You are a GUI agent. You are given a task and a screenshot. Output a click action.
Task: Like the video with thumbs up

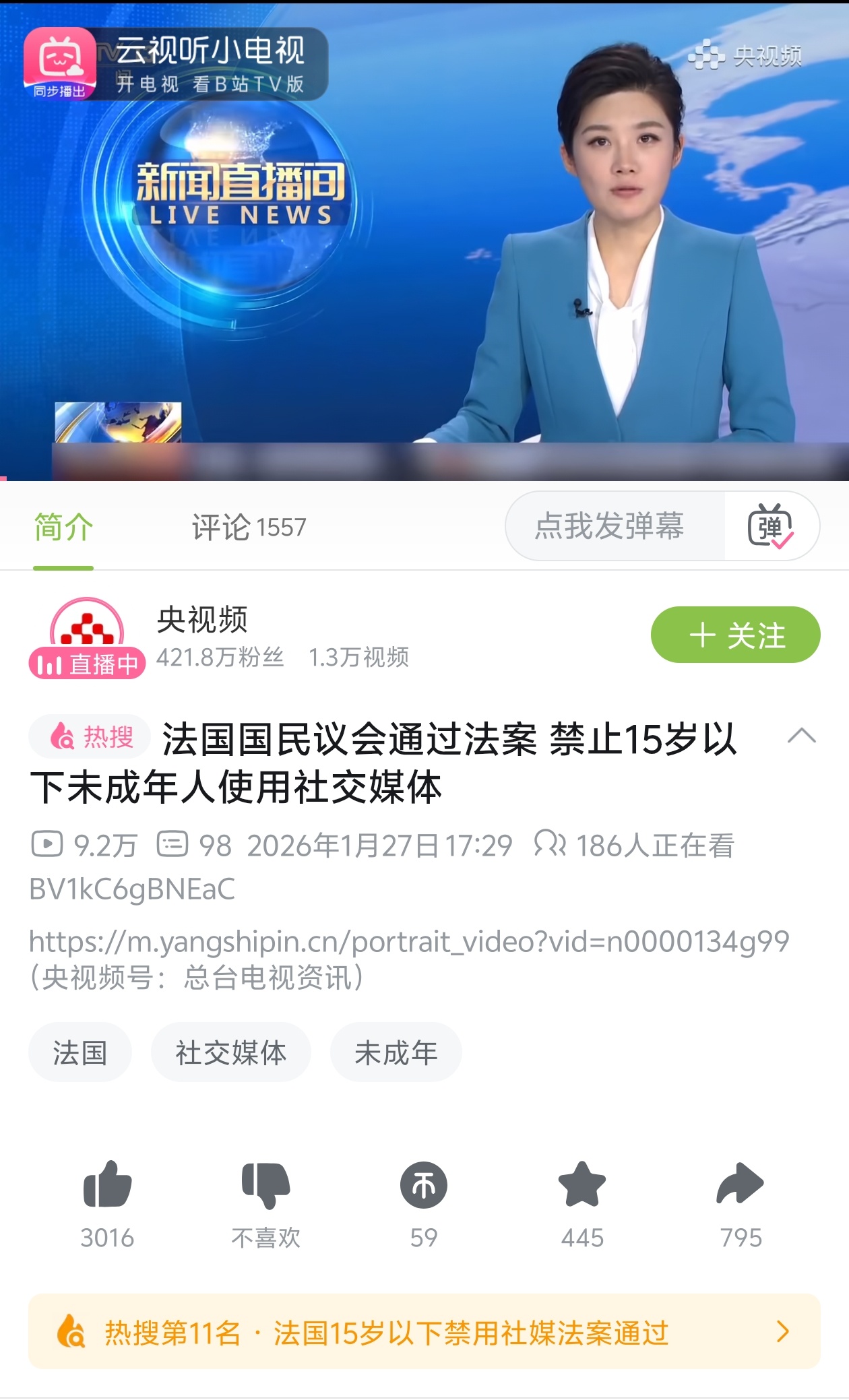107,1204
